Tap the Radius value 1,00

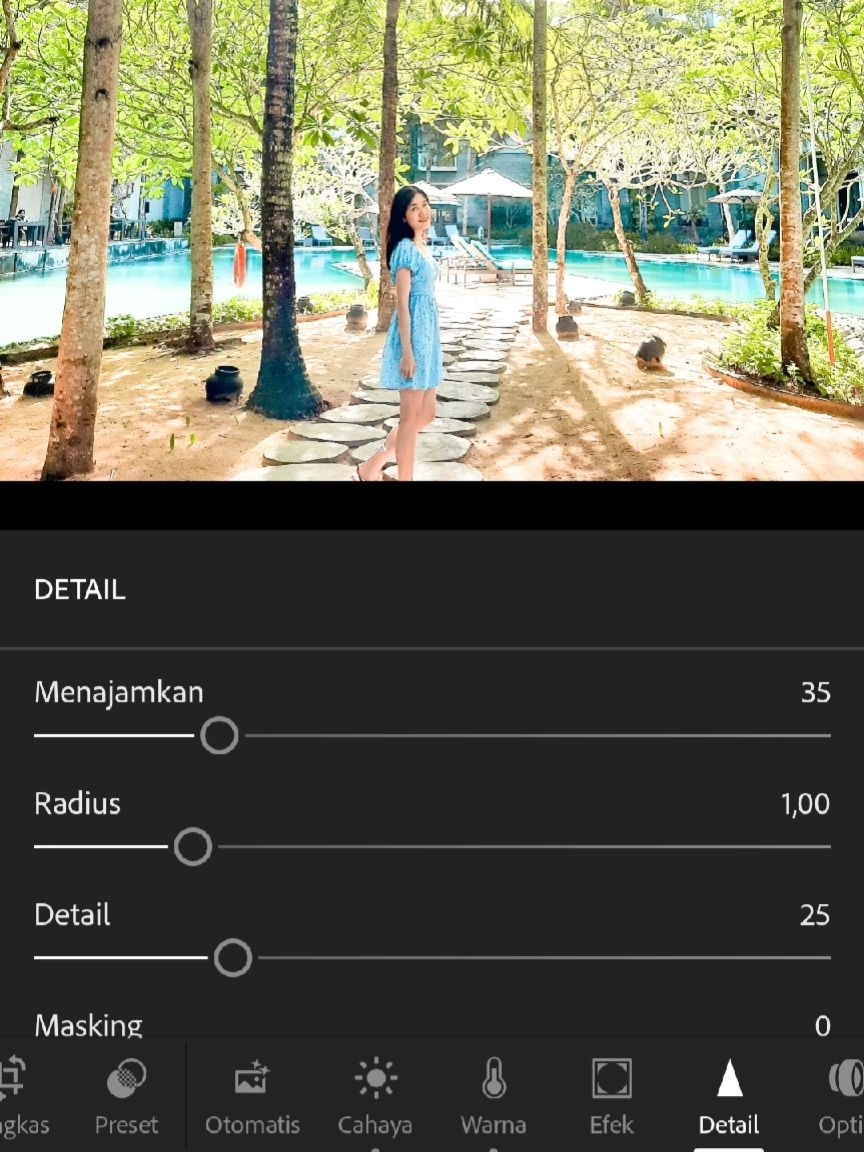[806, 803]
